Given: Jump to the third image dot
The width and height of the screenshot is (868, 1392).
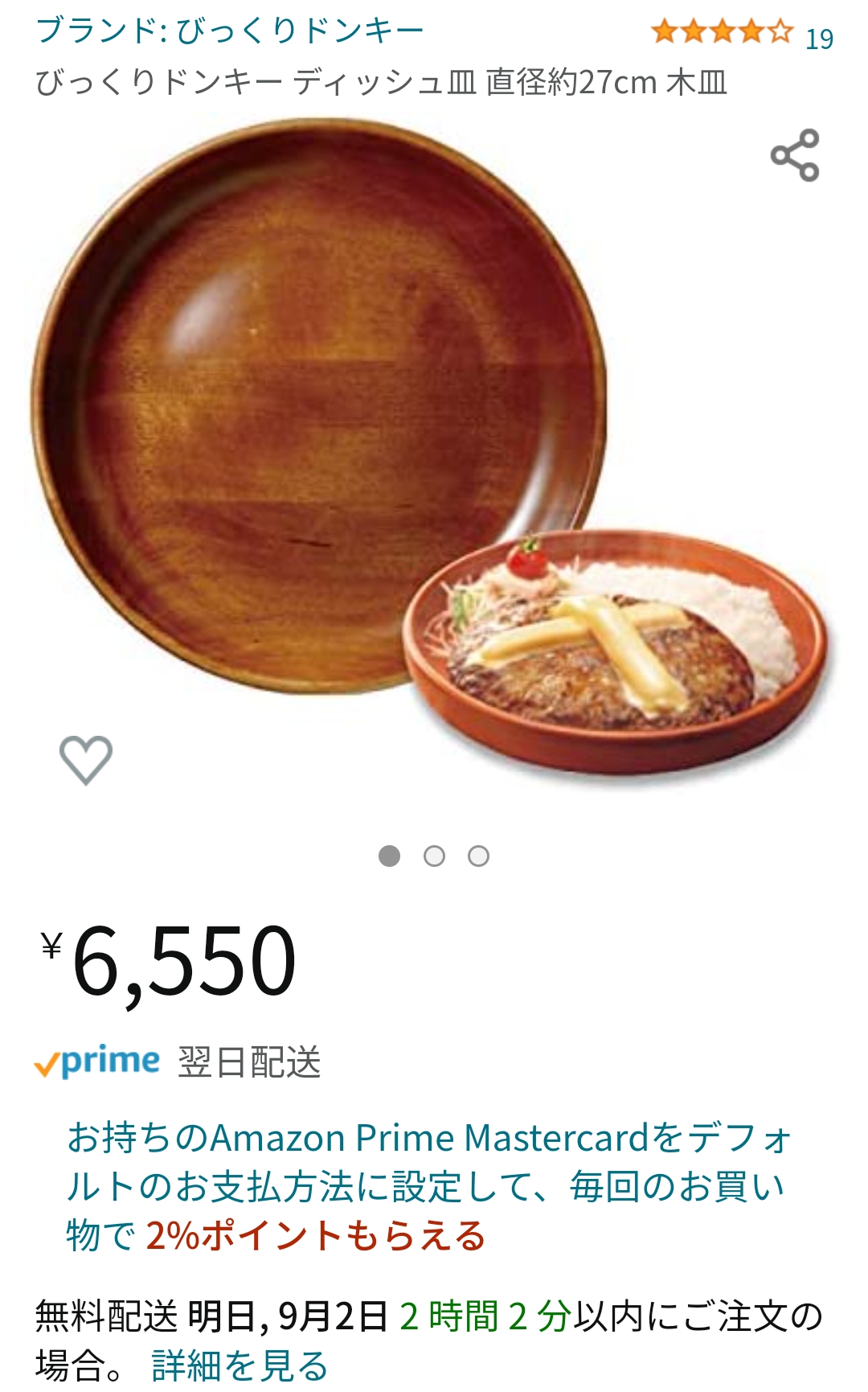Looking at the screenshot, I should [478, 856].
